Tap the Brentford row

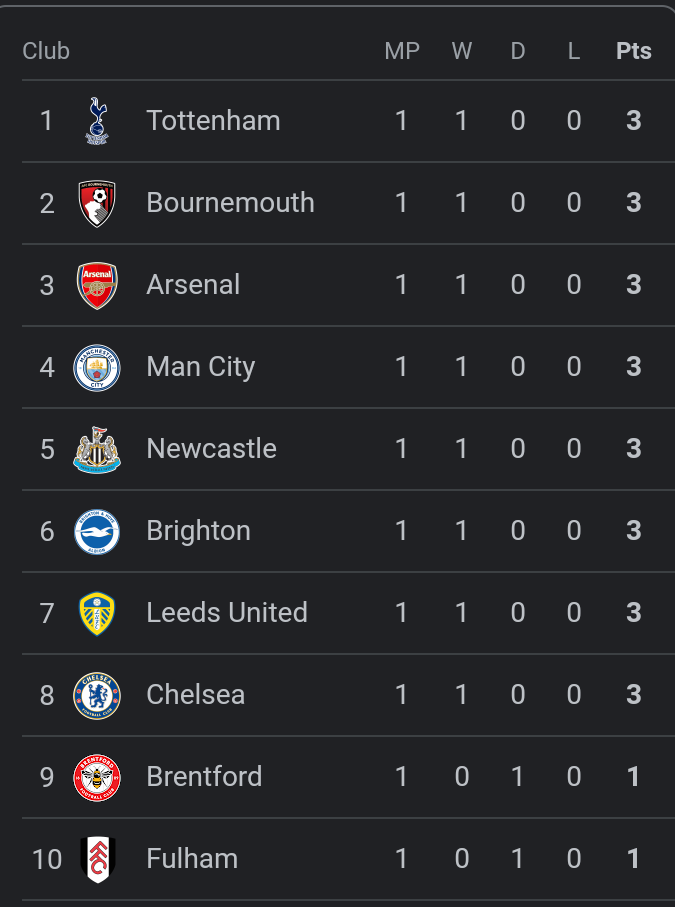[x=204, y=777]
